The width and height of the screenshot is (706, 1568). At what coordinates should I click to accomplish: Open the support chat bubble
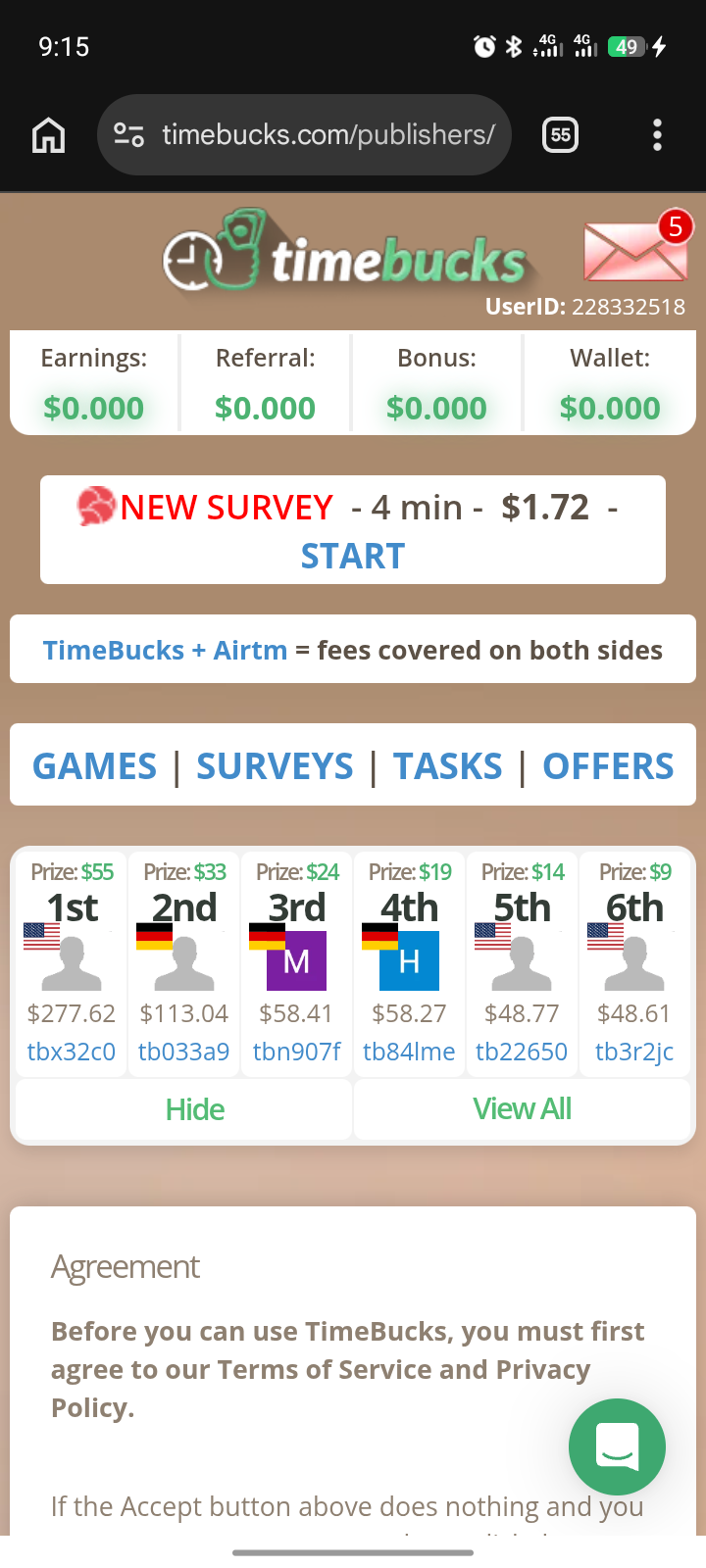[617, 1446]
